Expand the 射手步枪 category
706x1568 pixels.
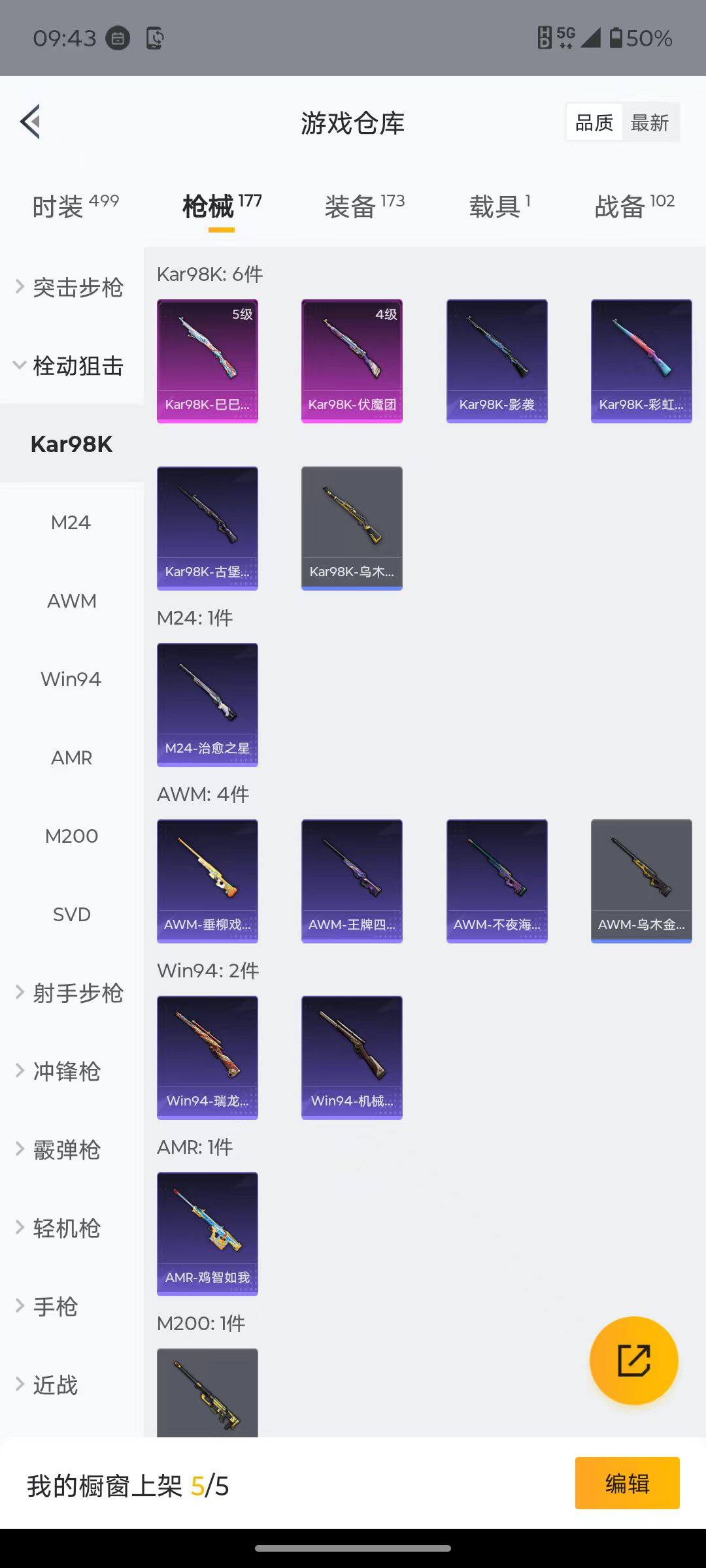(71, 993)
